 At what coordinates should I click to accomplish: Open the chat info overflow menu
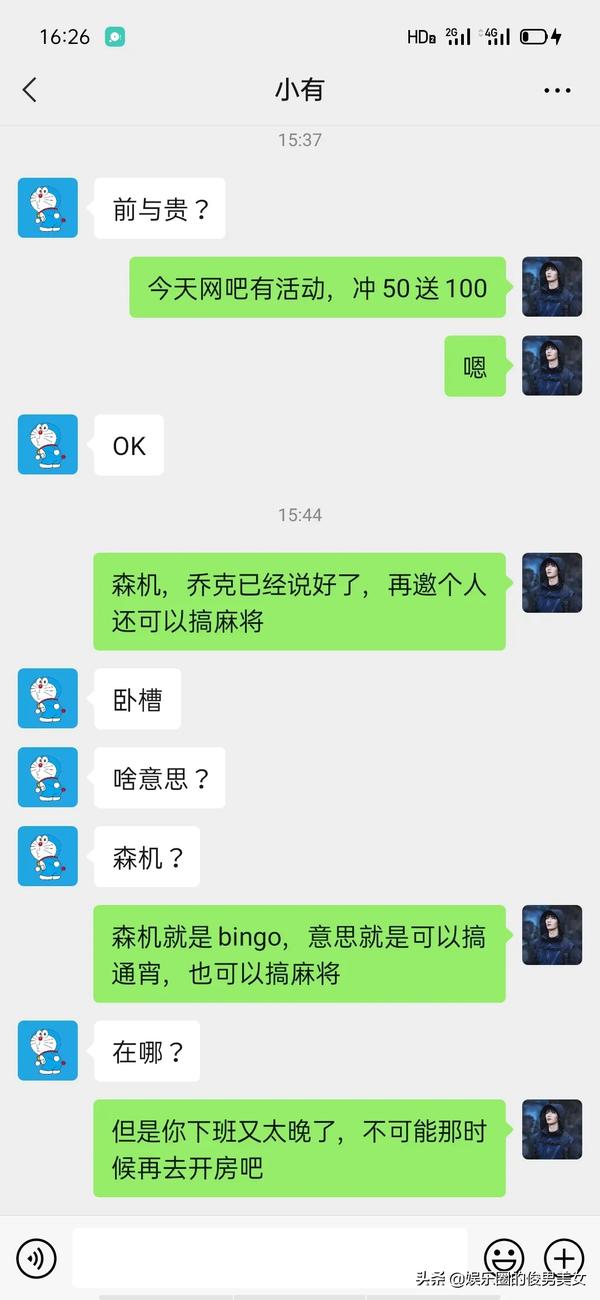(557, 90)
